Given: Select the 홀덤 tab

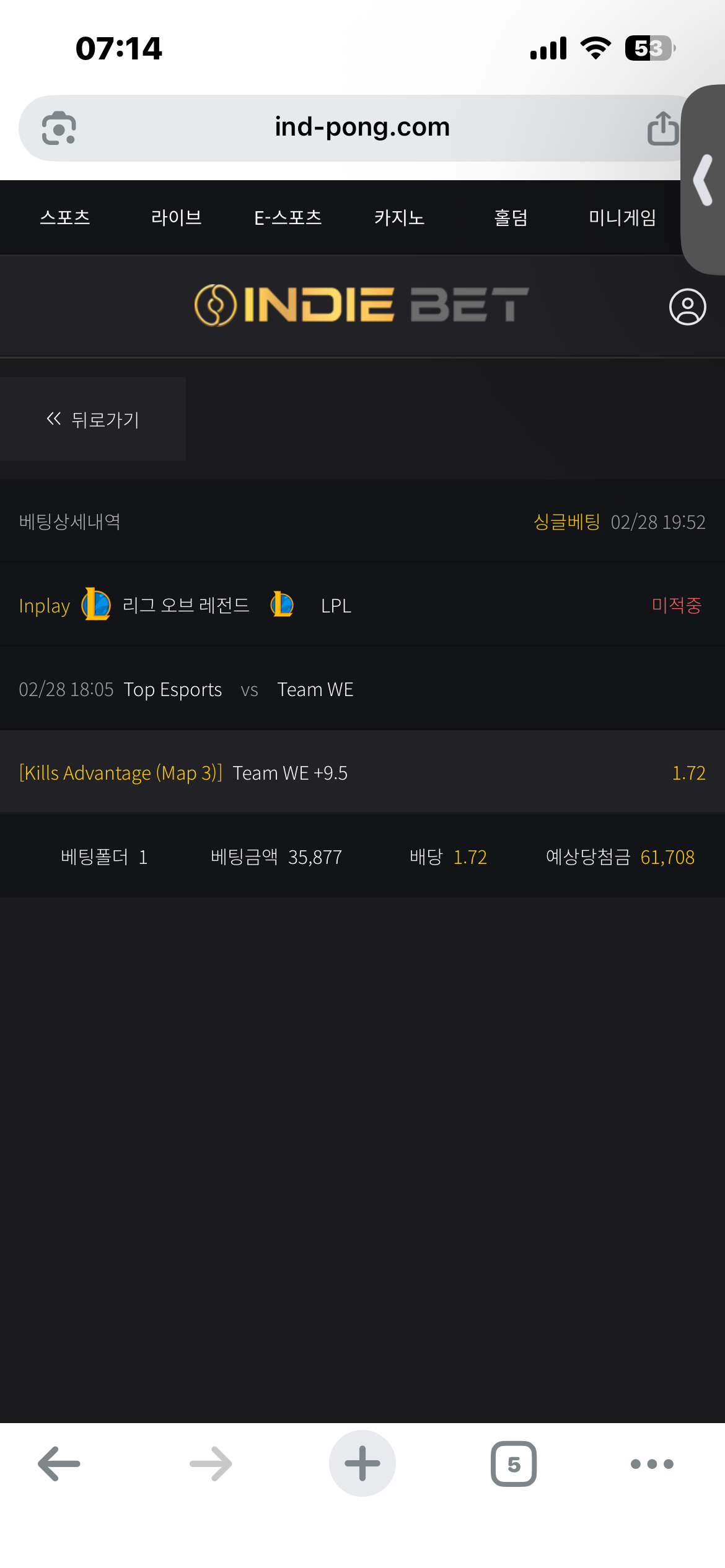Looking at the screenshot, I should coord(511,217).
